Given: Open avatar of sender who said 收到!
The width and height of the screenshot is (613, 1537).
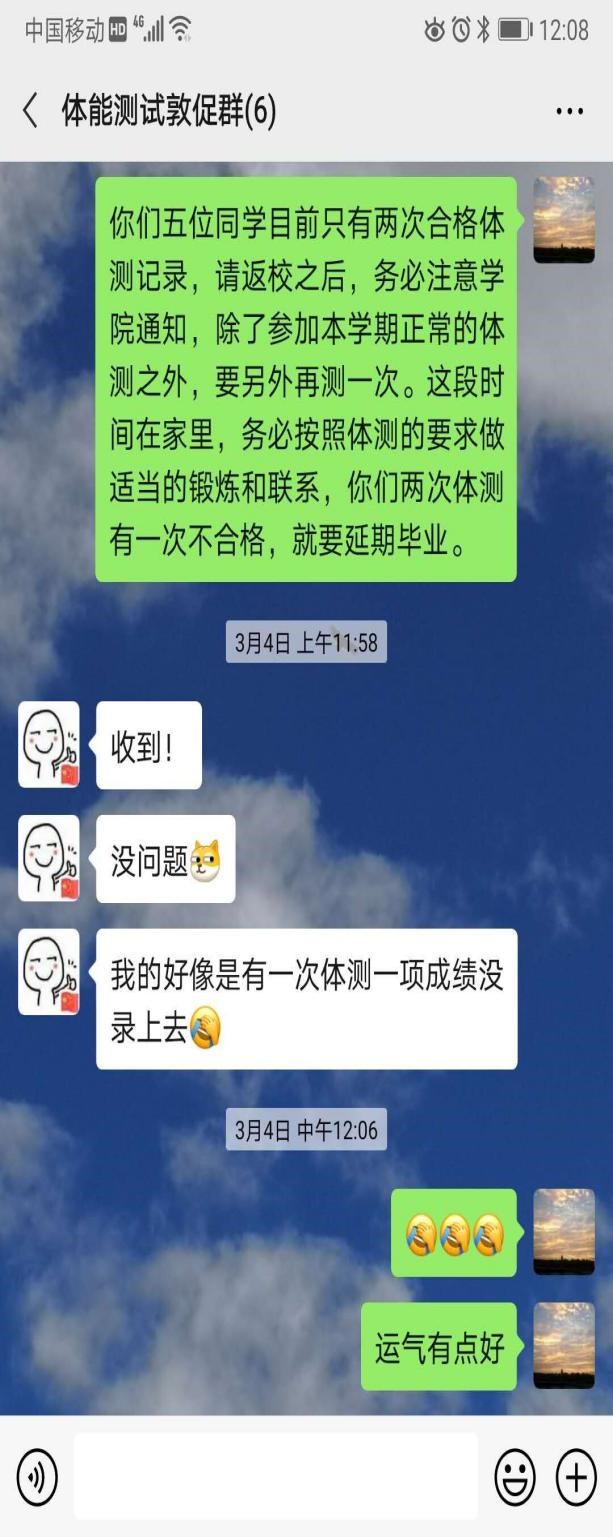Looking at the screenshot, I should click(49, 744).
